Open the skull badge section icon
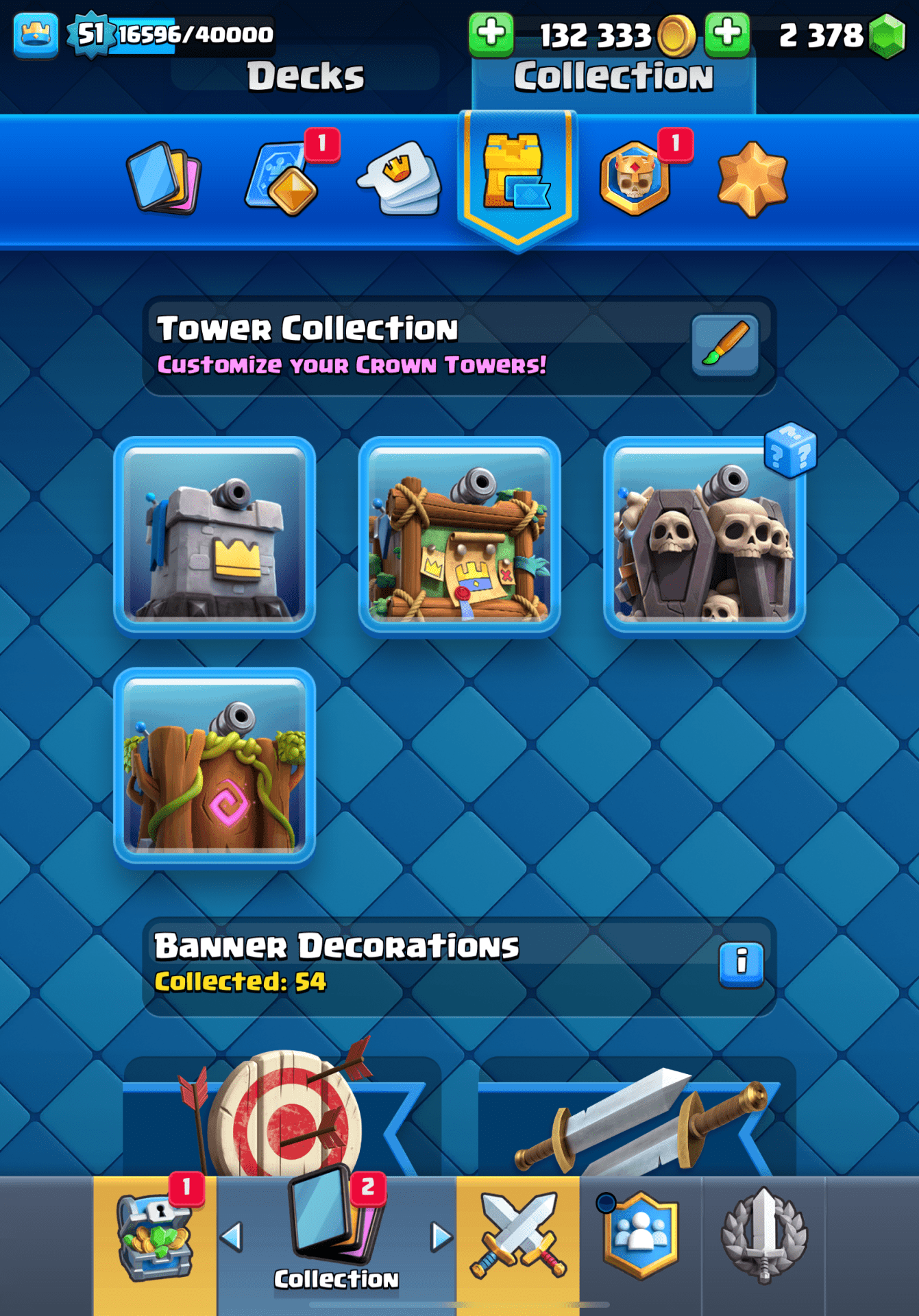 [635, 178]
